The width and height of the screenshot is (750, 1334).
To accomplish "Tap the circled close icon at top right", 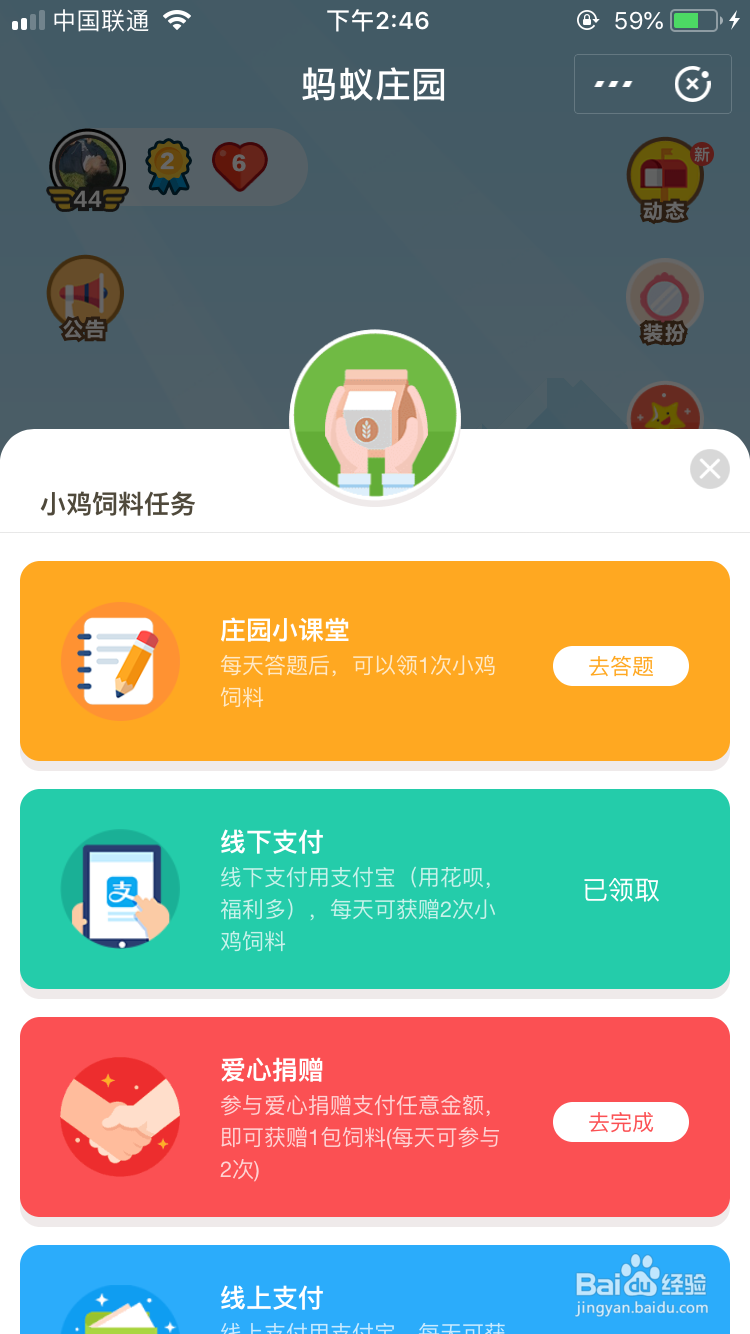I will tap(692, 84).
